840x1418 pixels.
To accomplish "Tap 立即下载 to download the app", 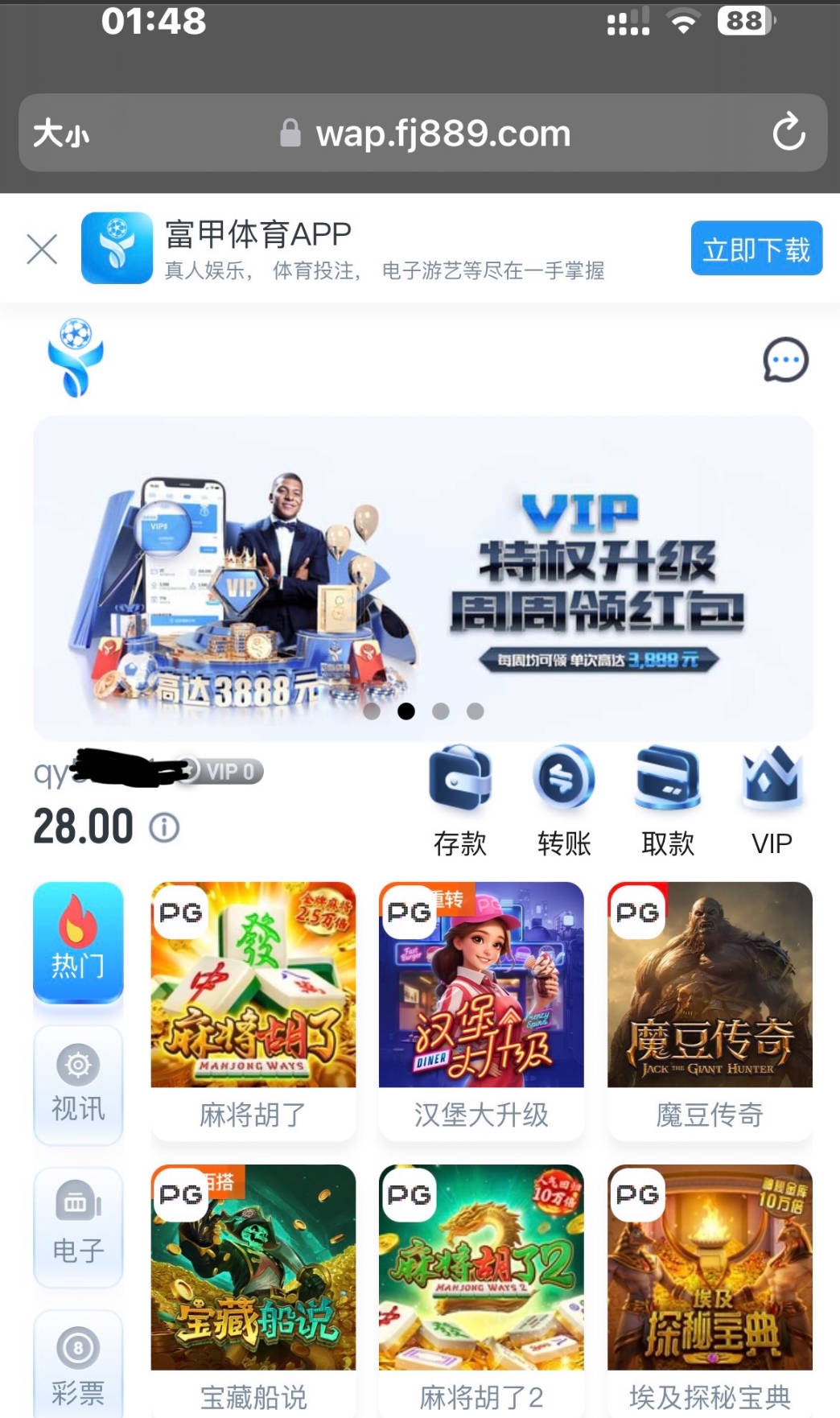I will (x=756, y=249).
